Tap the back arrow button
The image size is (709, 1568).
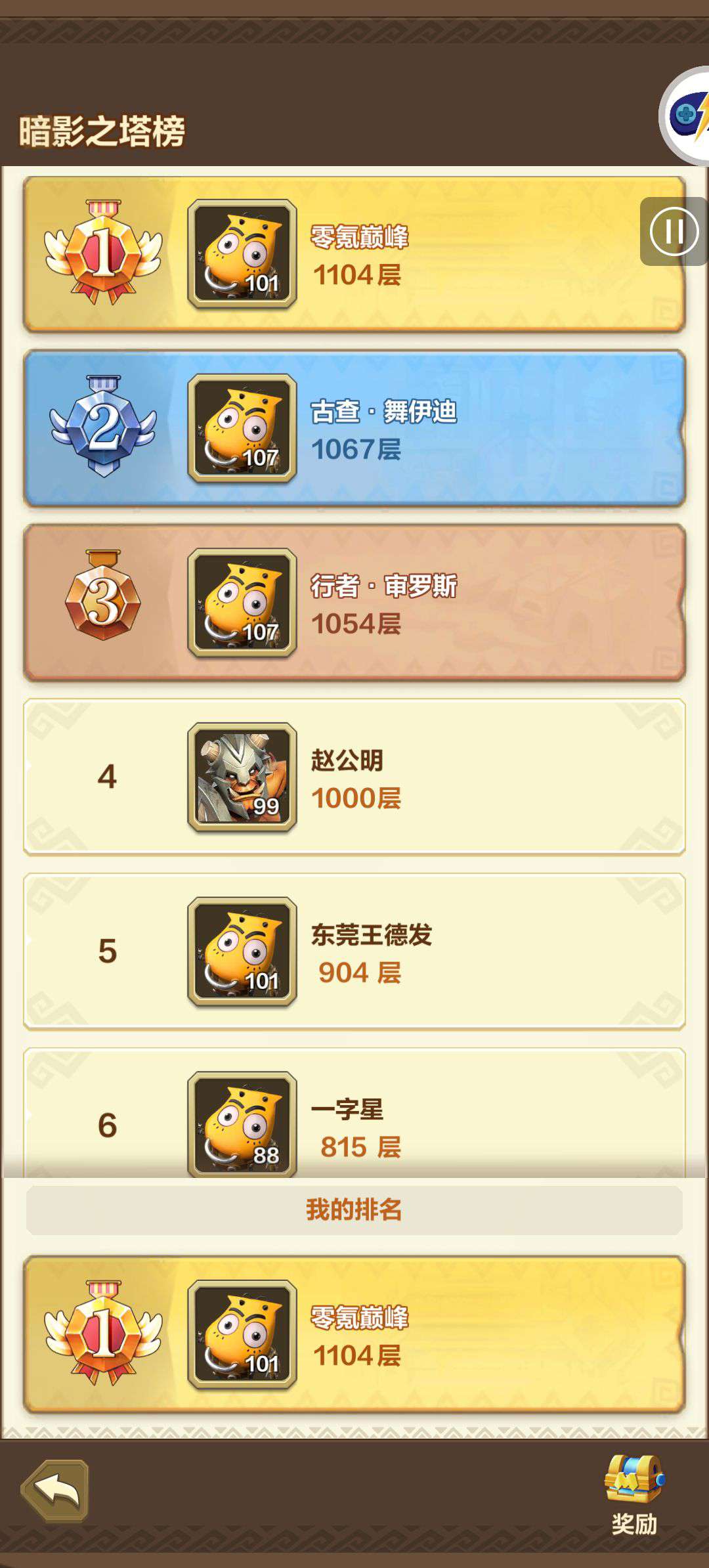(x=56, y=1491)
